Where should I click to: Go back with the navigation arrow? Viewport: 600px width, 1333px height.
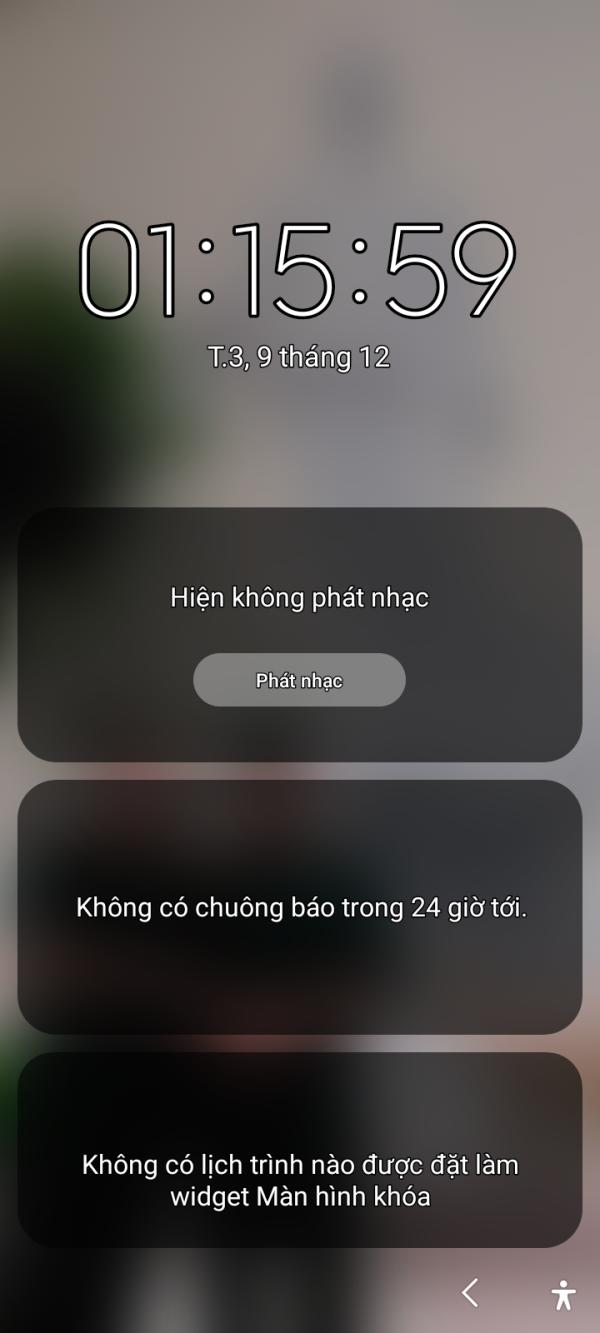coord(470,1293)
